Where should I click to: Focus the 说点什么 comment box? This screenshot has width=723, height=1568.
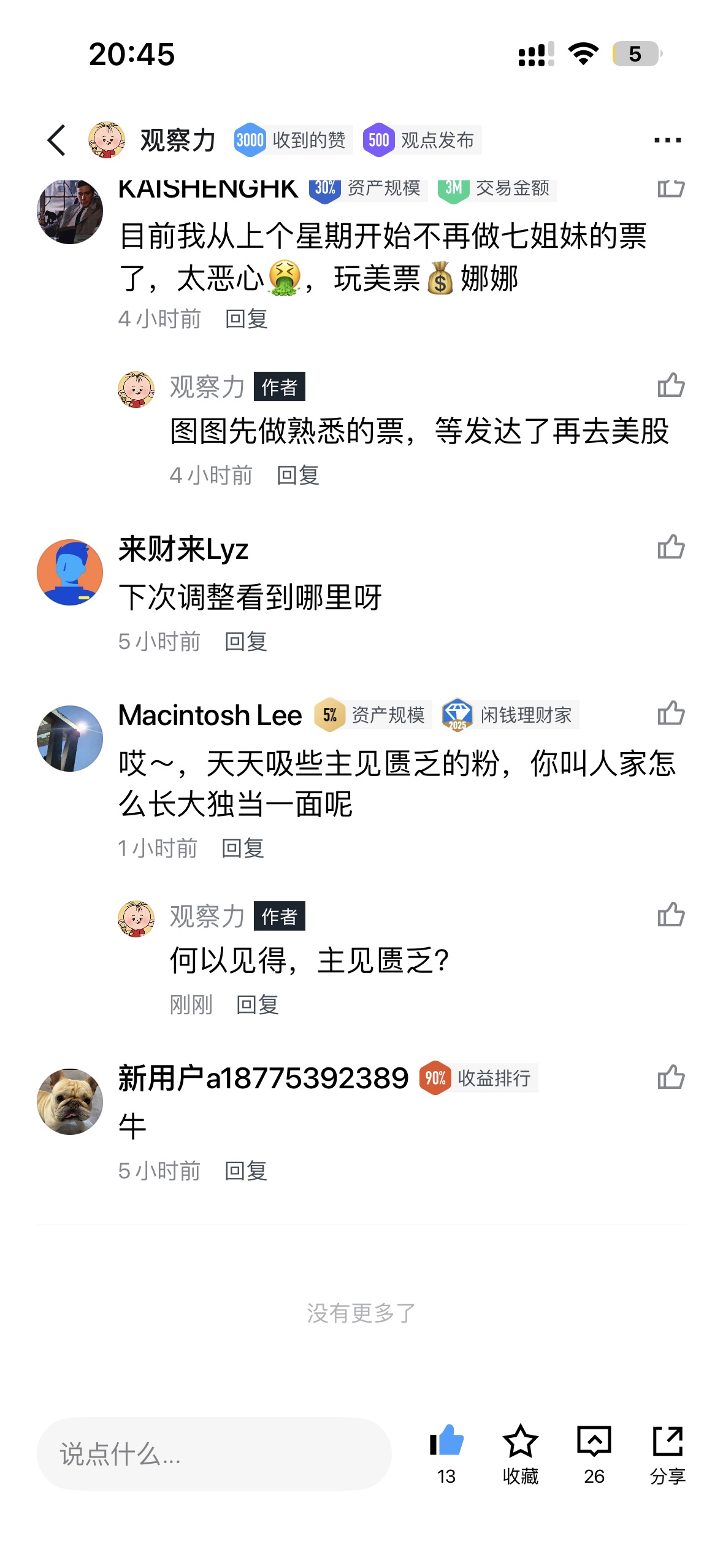pos(214,1453)
